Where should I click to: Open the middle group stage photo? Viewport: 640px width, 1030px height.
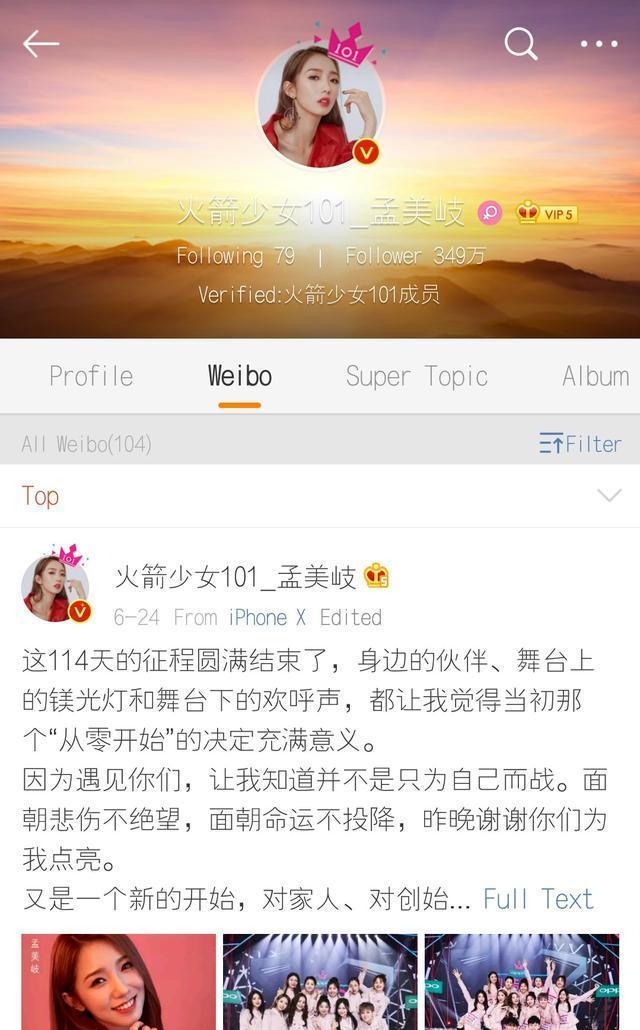coord(320,982)
